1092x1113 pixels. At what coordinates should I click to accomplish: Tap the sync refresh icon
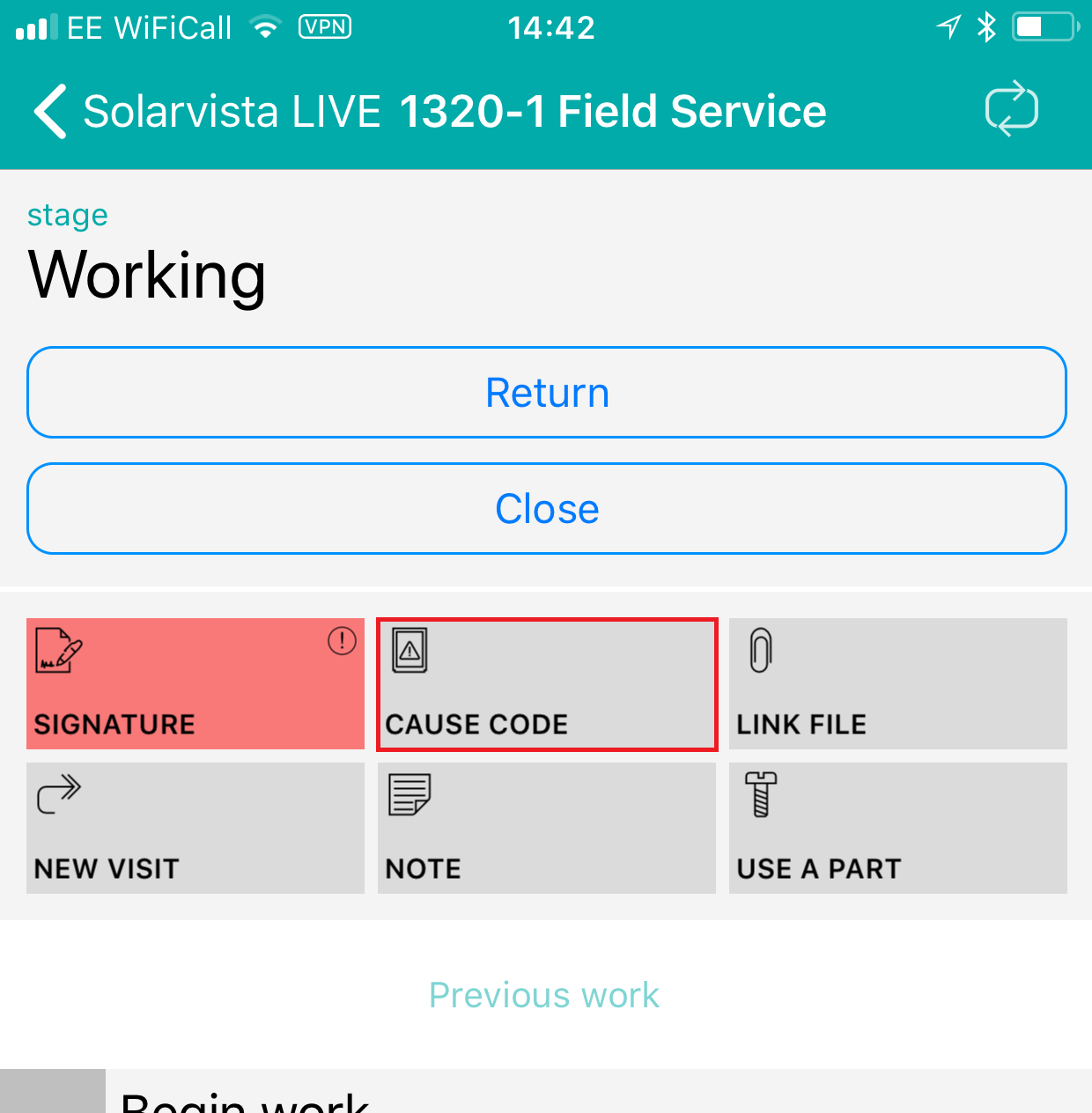coord(1011,109)
